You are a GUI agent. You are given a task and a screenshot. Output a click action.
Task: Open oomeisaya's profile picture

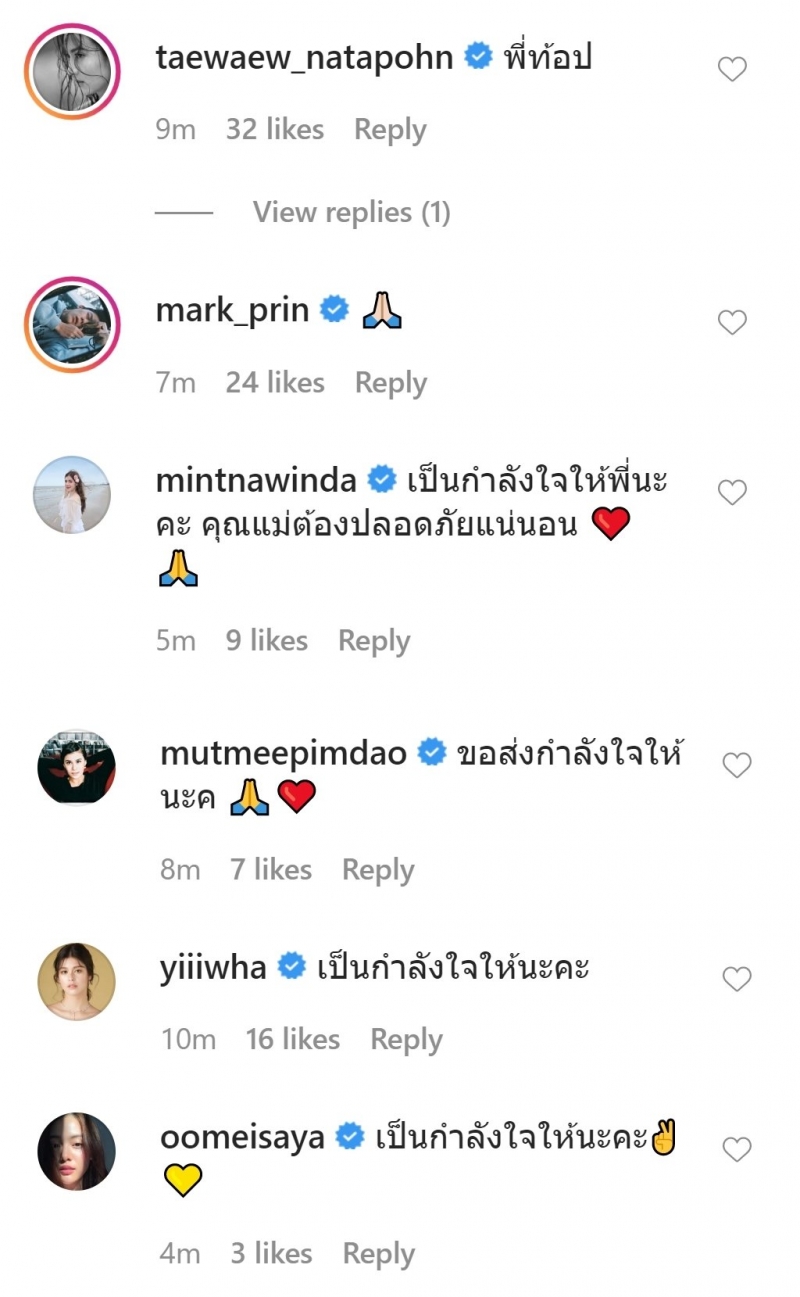click(x=77, y=1152)
